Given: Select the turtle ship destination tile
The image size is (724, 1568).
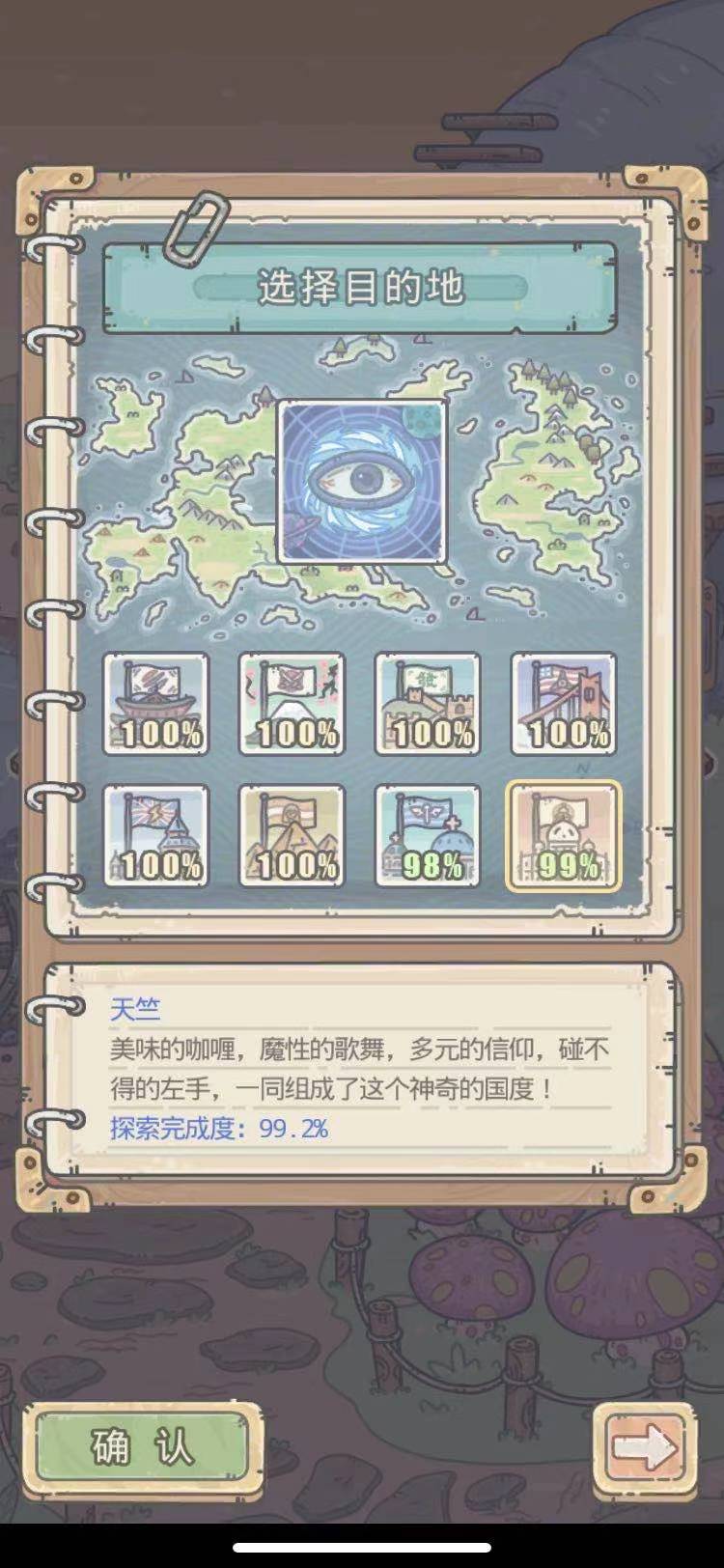Looking at the screenshot, I should tap(156, 704).
